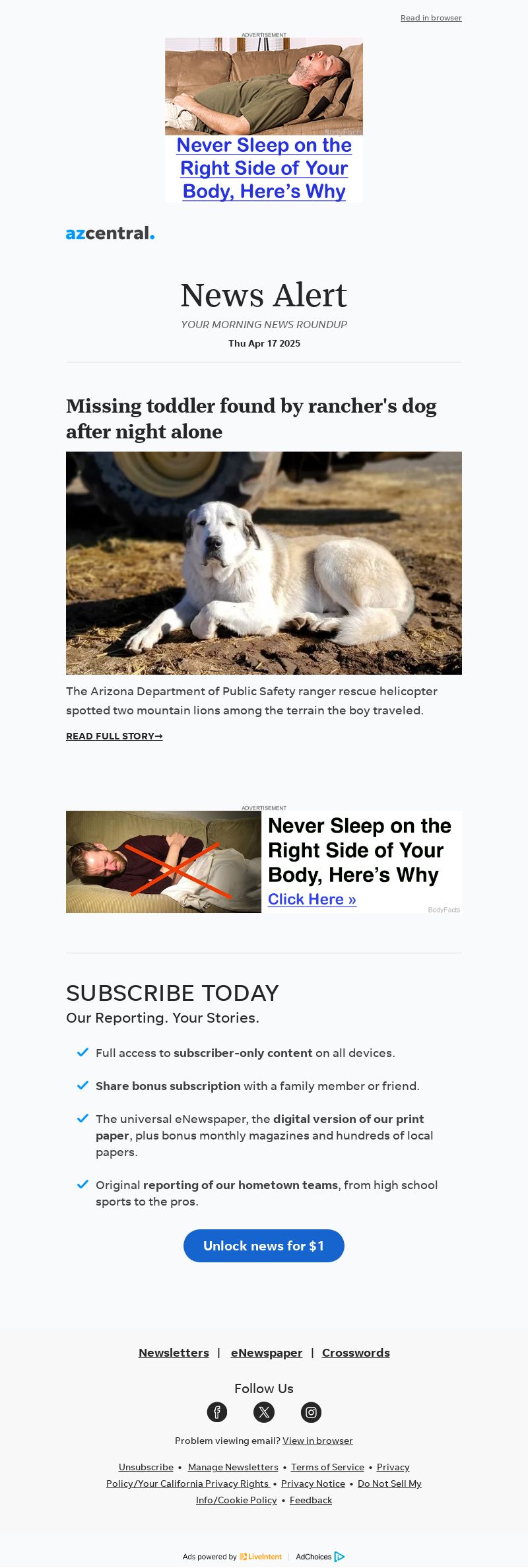Open Terms of Service link
This screenshot has width=528, height=1568.
(x=327, y=1467)
